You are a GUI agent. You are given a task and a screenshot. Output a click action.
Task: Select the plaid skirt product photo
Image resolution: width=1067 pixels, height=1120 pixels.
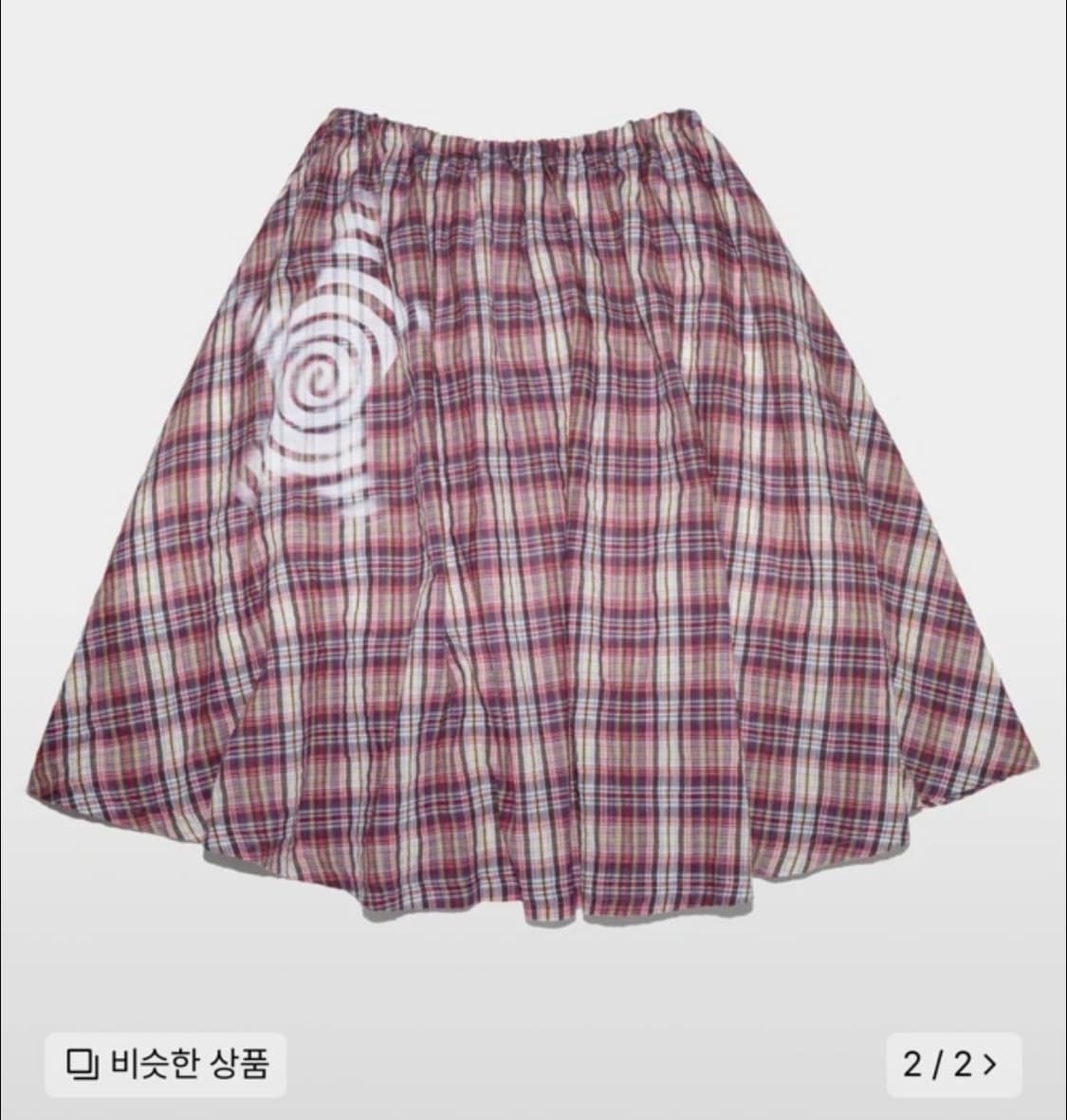pyautogui.click(x=533, y=522)
